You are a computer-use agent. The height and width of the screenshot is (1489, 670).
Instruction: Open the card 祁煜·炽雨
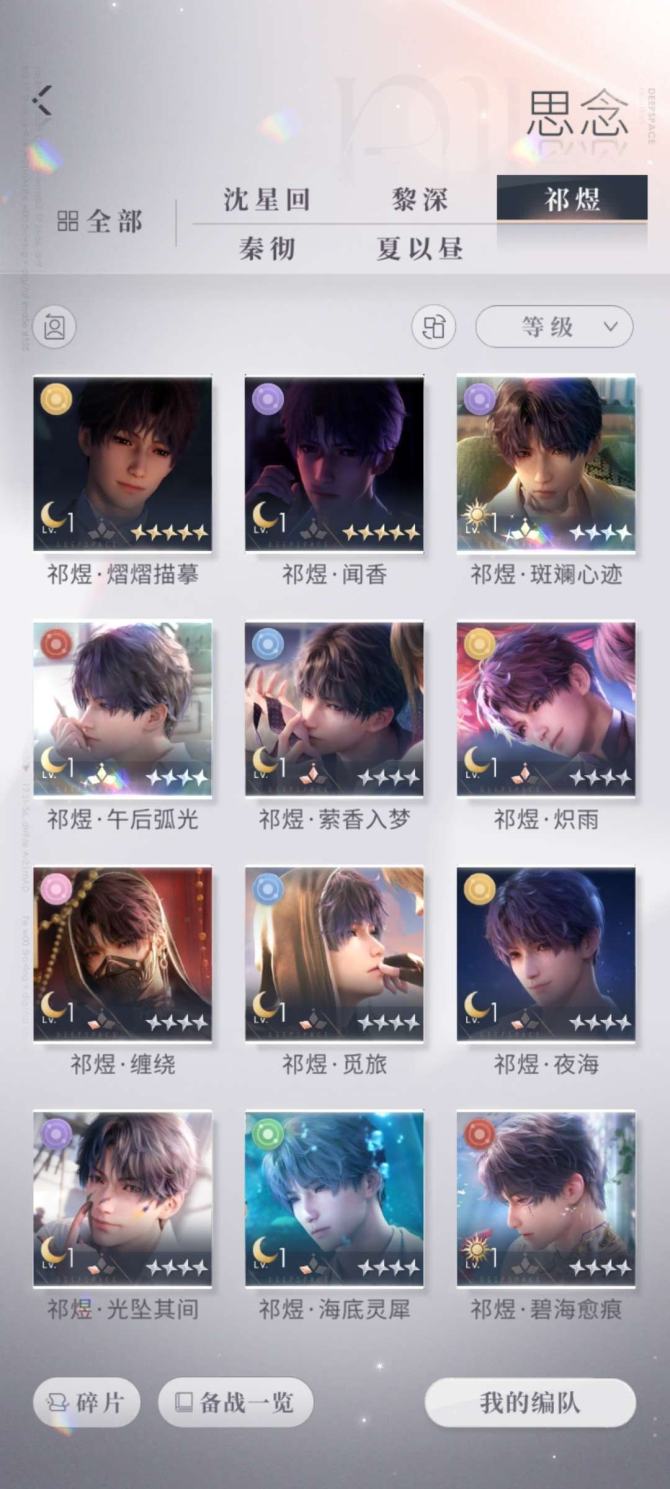tap(546, 709)
